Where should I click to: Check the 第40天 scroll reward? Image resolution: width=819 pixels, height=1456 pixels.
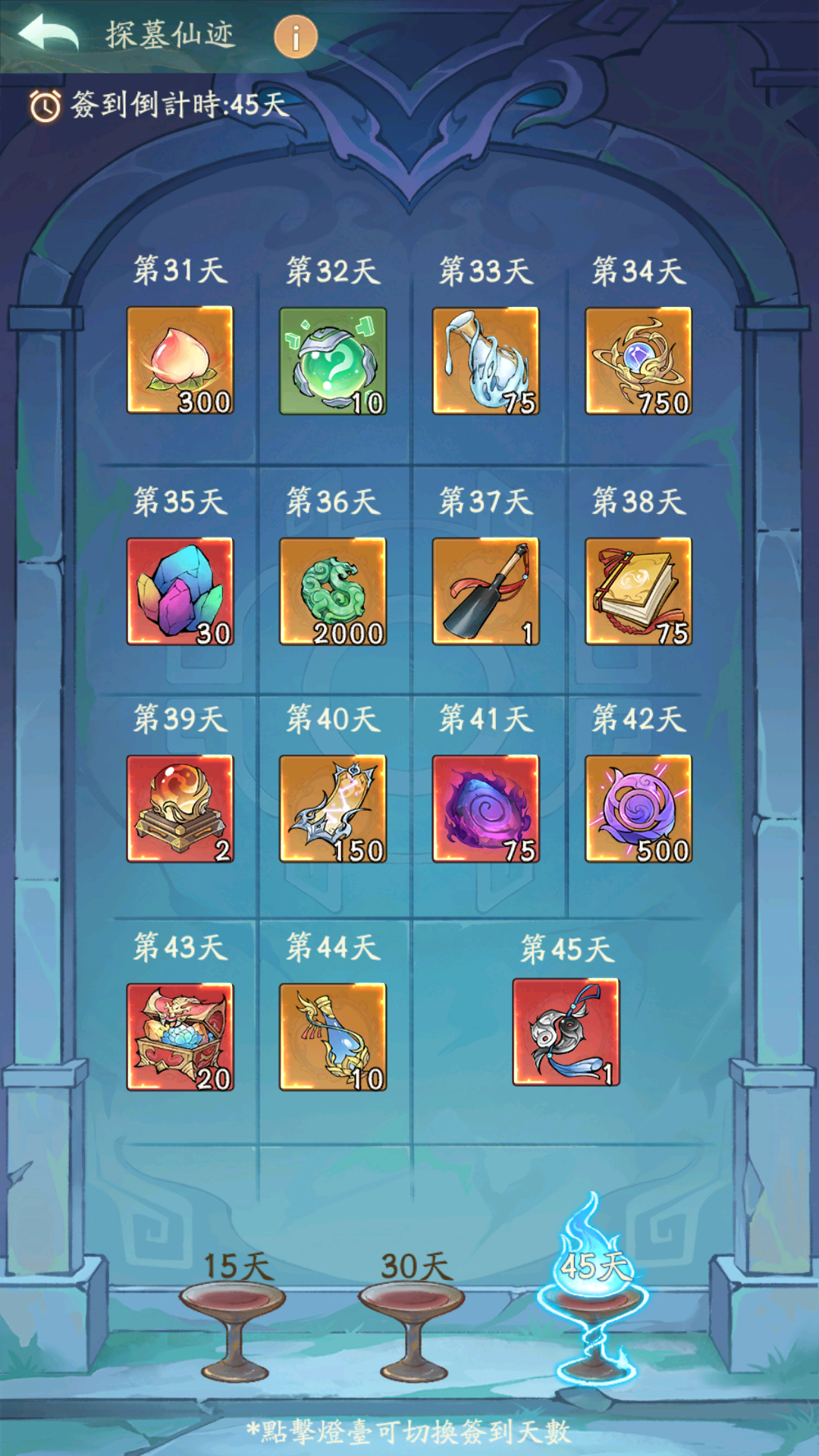coord(333,808)
